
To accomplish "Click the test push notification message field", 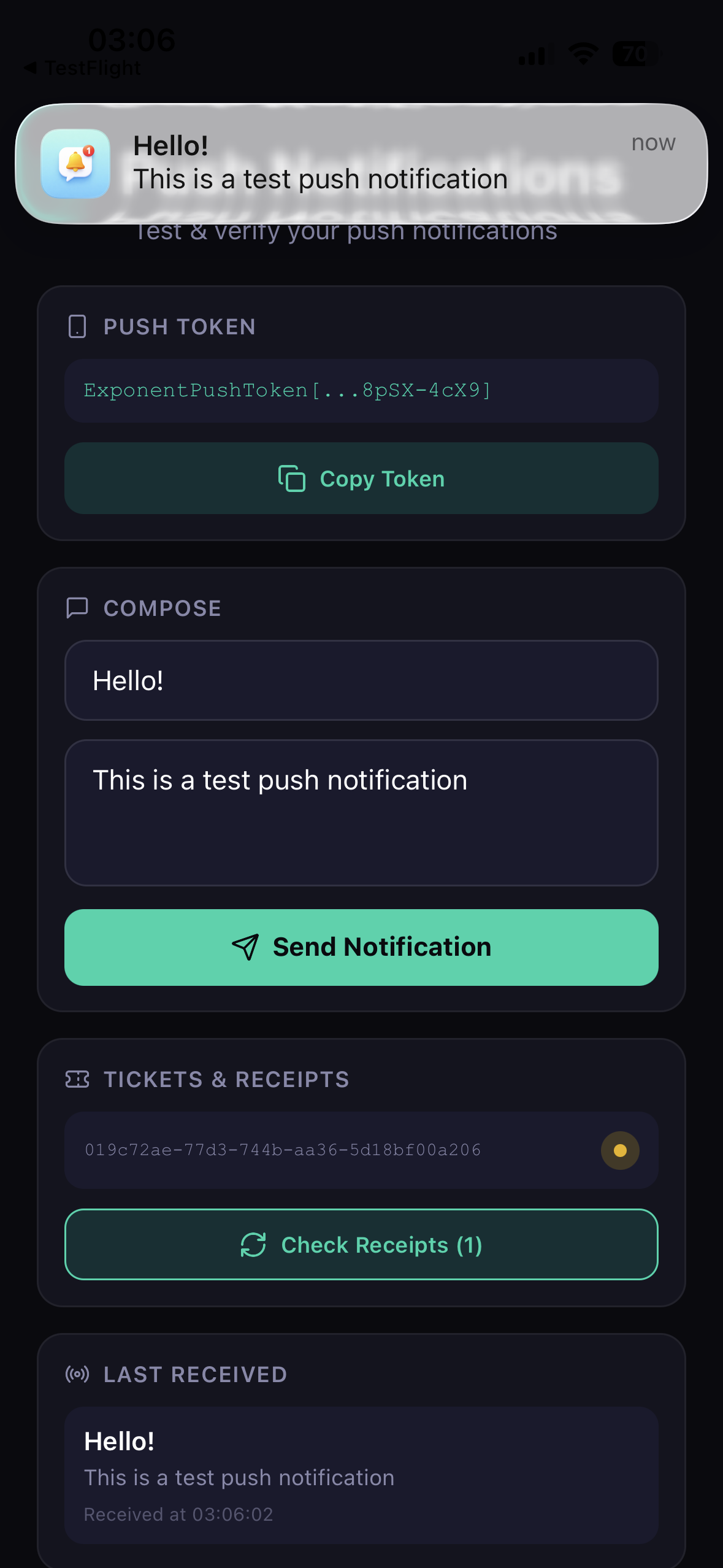I will click(361, 812).
